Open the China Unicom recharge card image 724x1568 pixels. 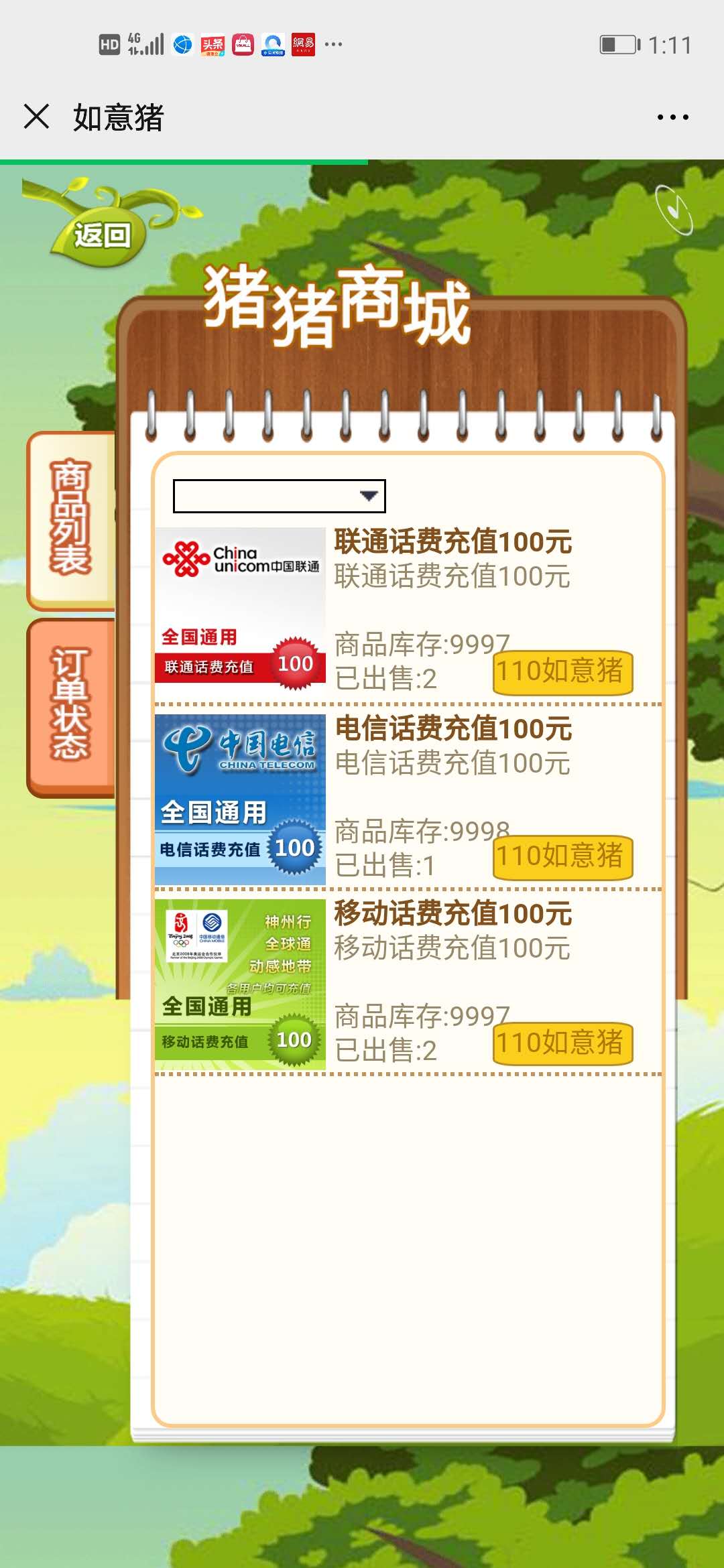coord(240,608)
